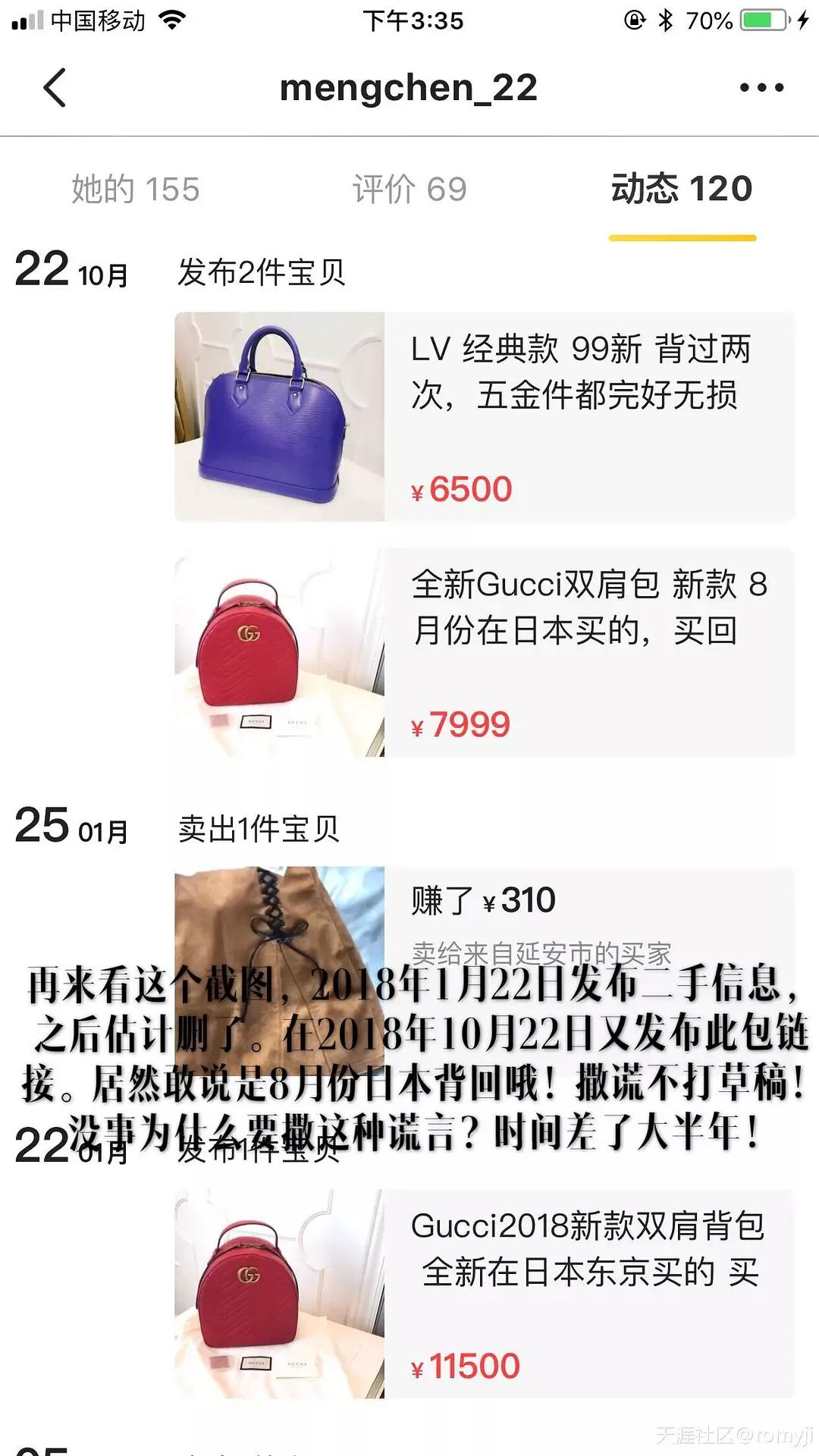Select the Bluetooth icon in status bar
Screen dimensions: 819x1456
[666, 20]
